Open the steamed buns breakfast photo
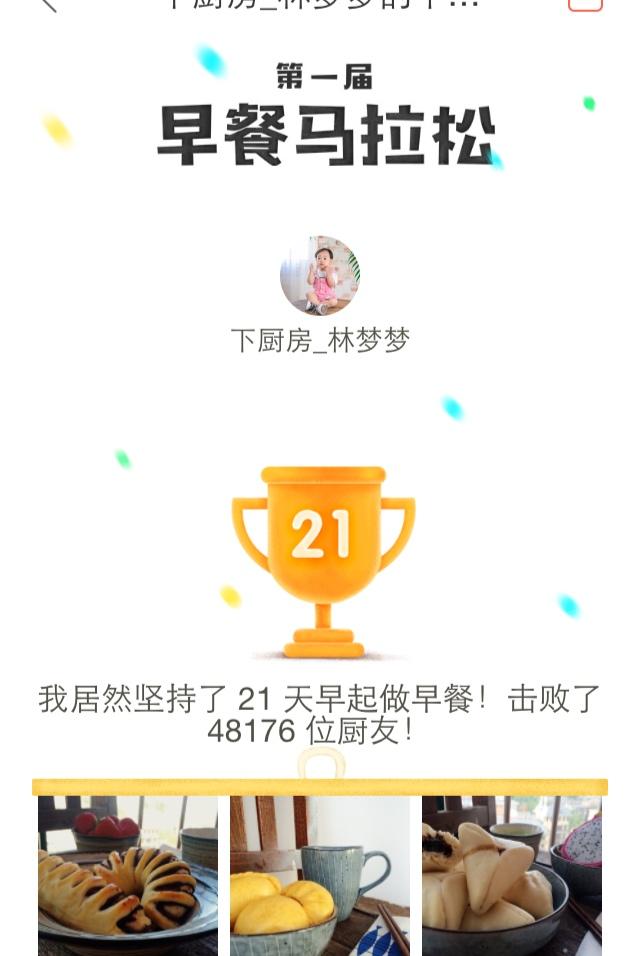The height and width of the screenshot is (956, 640). 511,875
